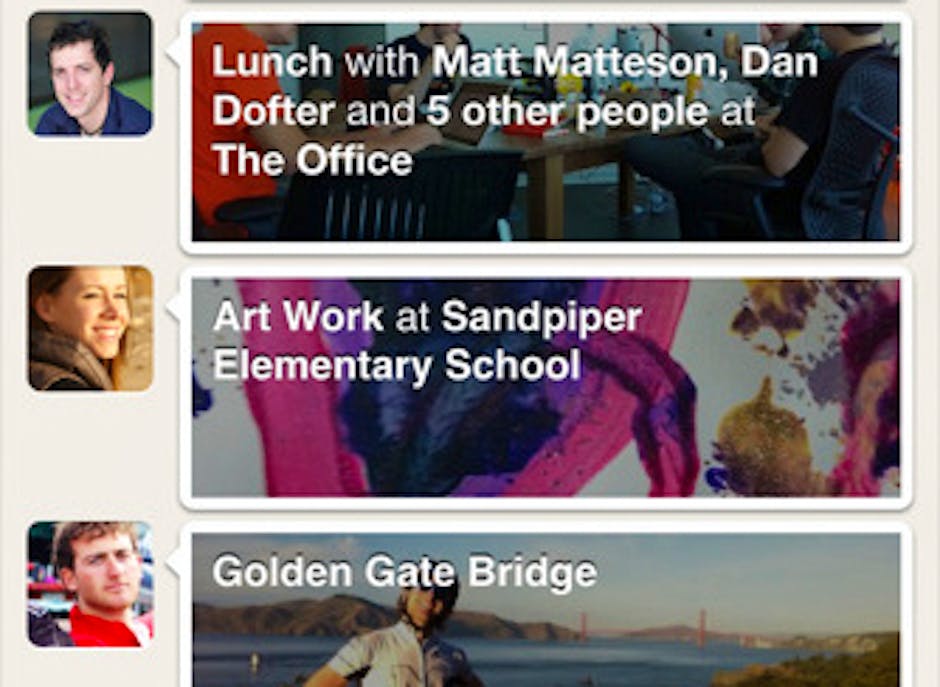Open the Golden Gate Bridge post
This screenshot has height=687, width=940.
[x=545, y=610]
